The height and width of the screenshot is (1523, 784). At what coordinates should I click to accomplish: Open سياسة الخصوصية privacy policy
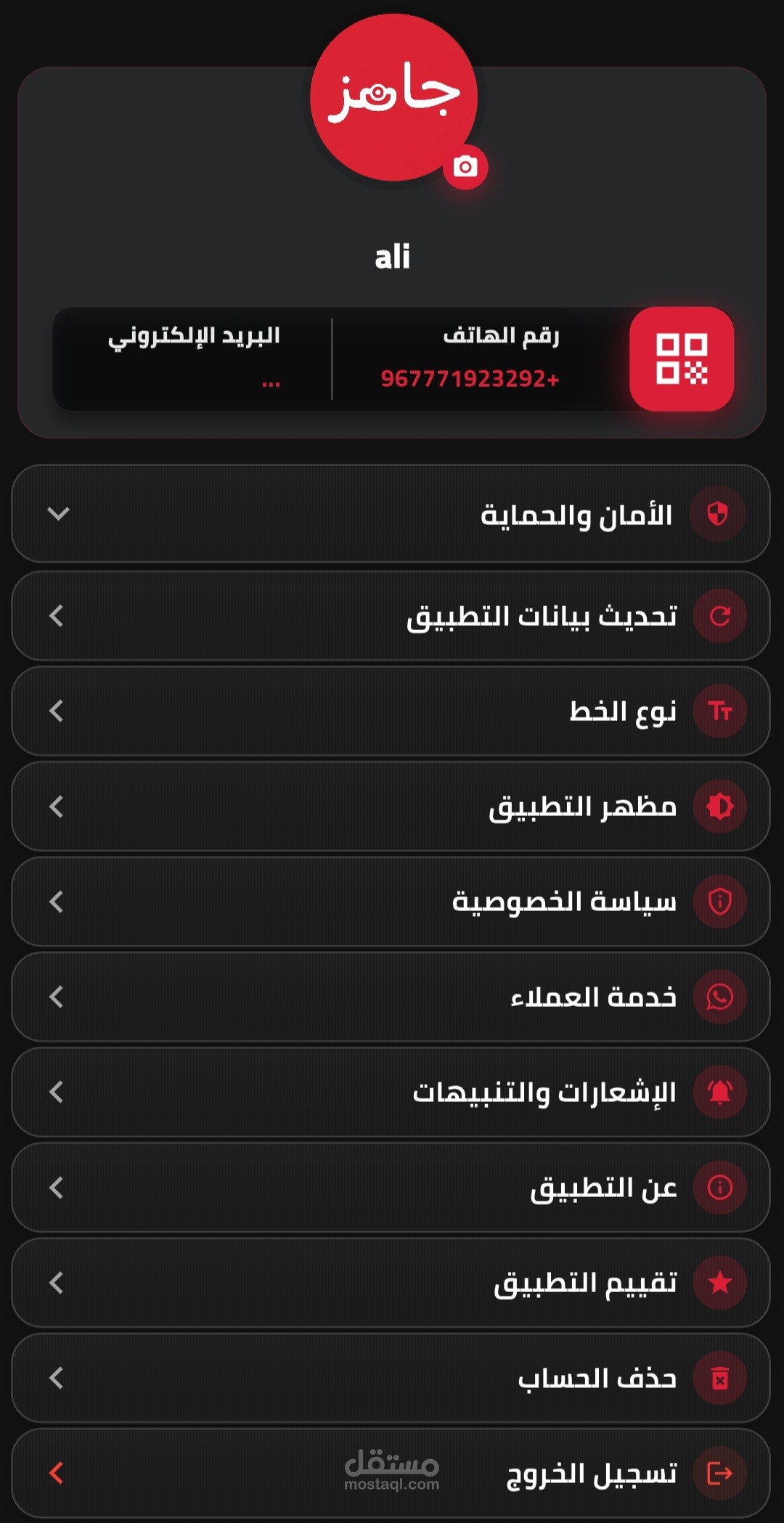[391, 902]
